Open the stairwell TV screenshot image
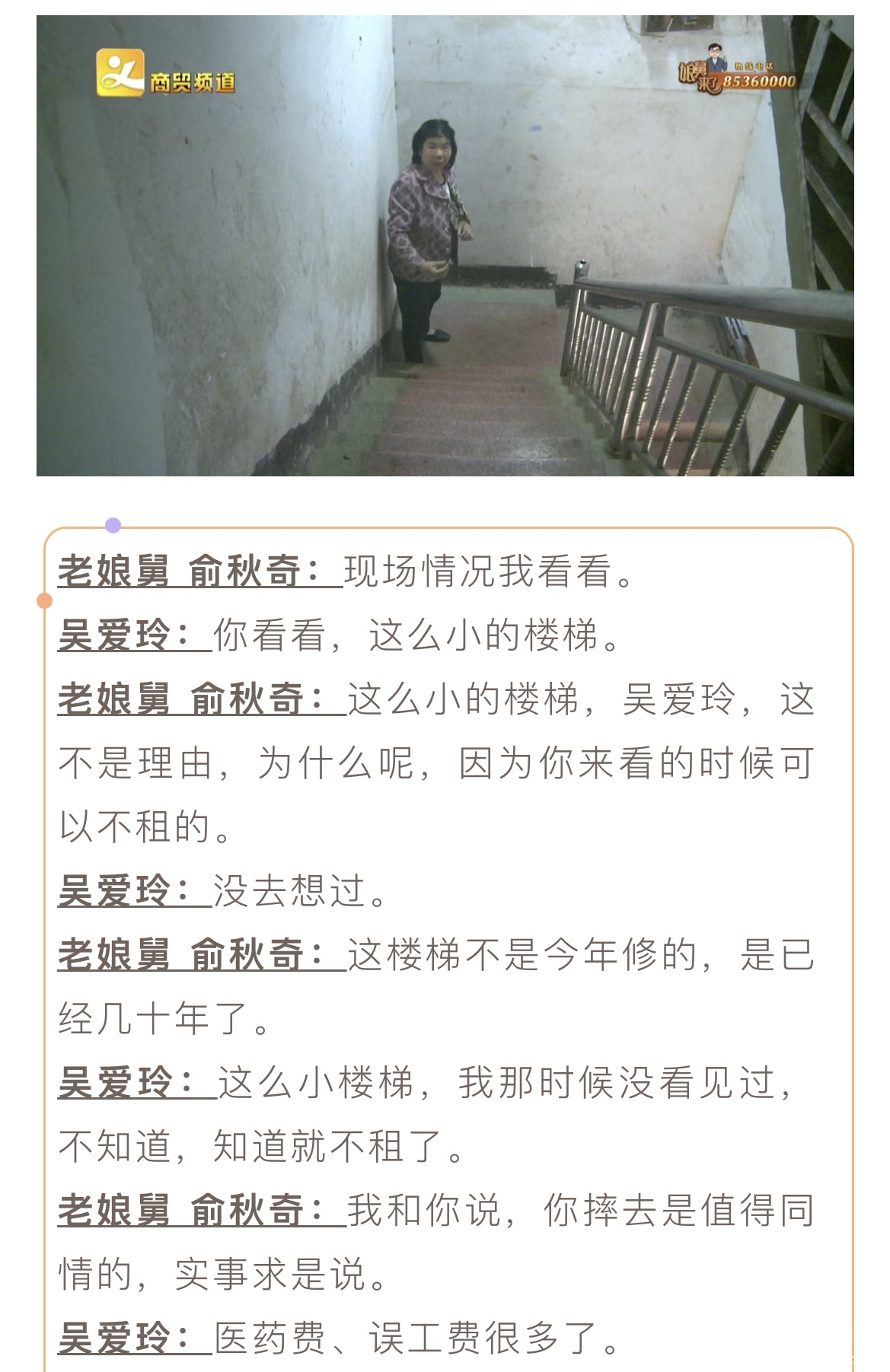890x1372 pixels. tap(445, 246)
